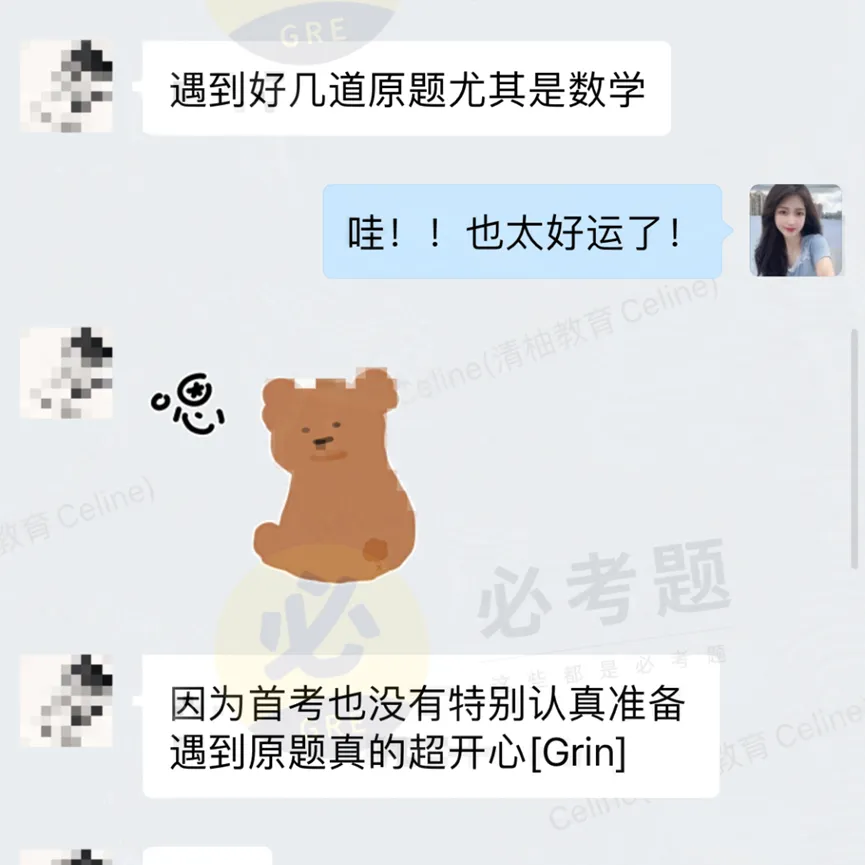Open the woman's avatar beside 哇！！也太好运了！
Viewport: 865px width, 865px height.
pos(796,231)
